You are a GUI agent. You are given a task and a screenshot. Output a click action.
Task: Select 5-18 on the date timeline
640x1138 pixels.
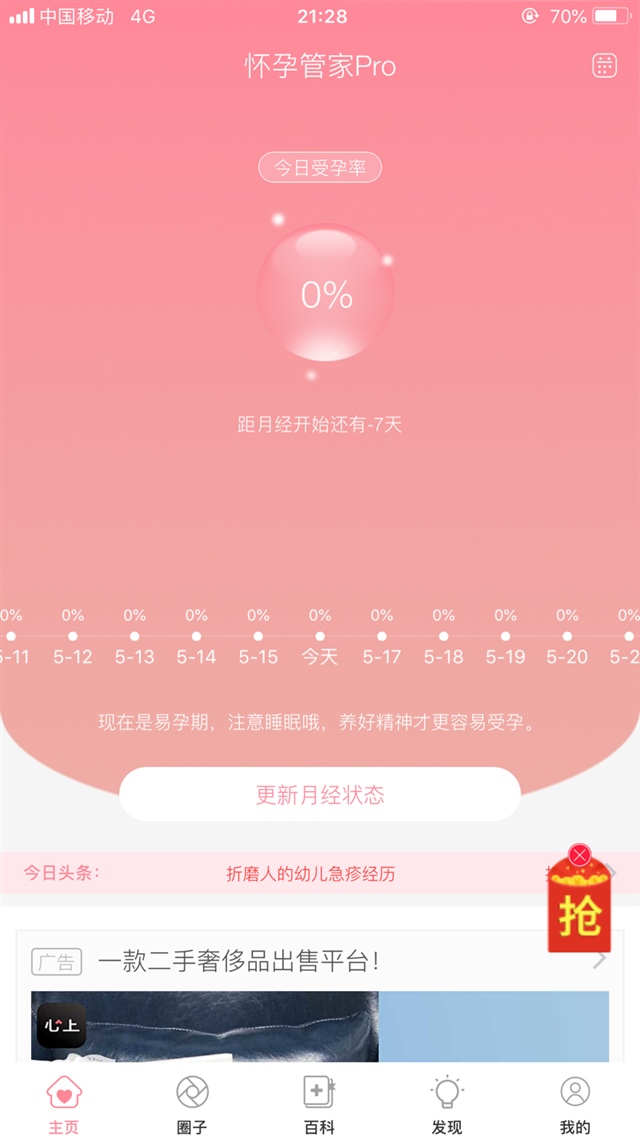coord(443,647)
